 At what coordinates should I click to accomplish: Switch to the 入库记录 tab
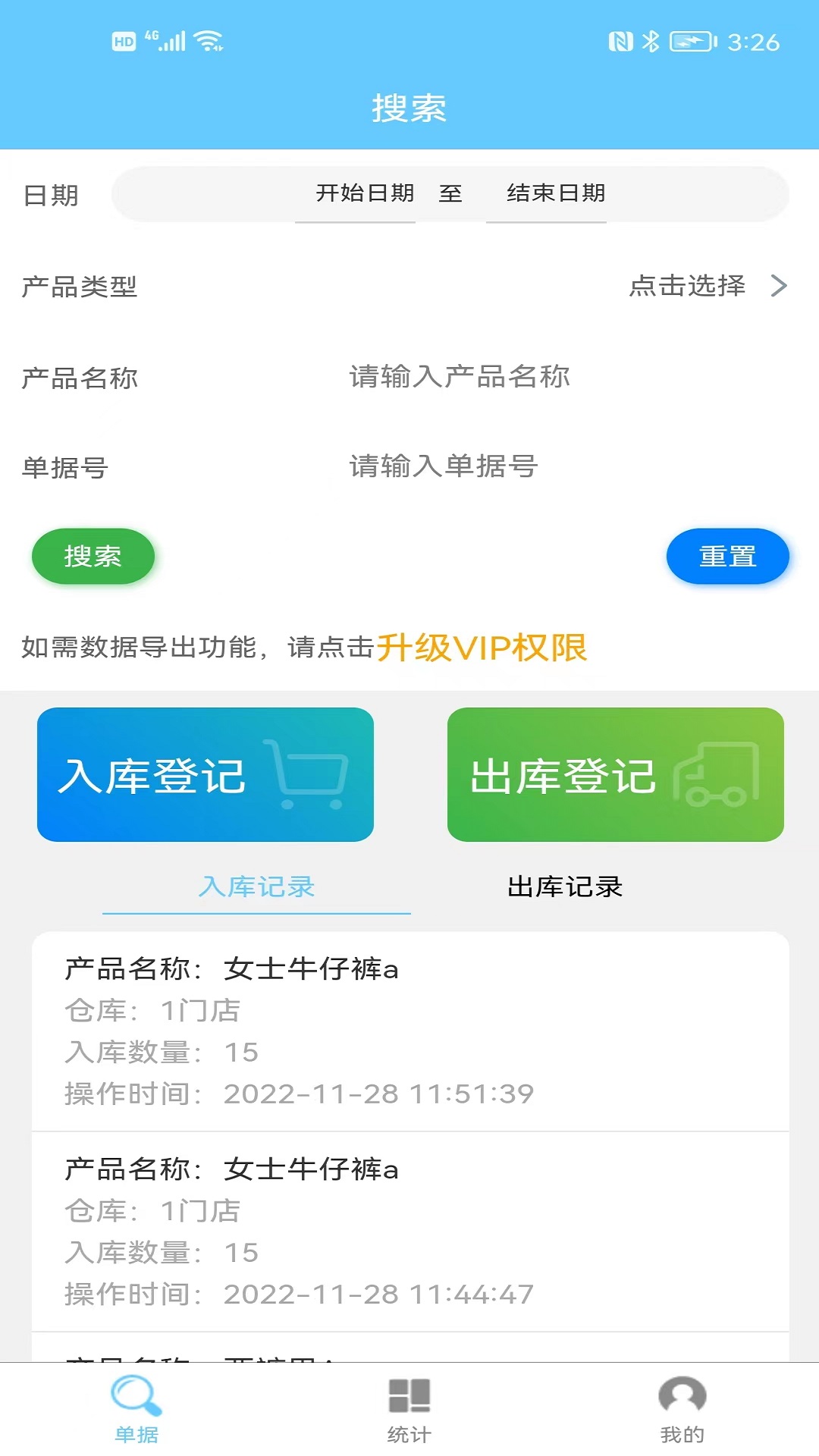pos(257,886)
